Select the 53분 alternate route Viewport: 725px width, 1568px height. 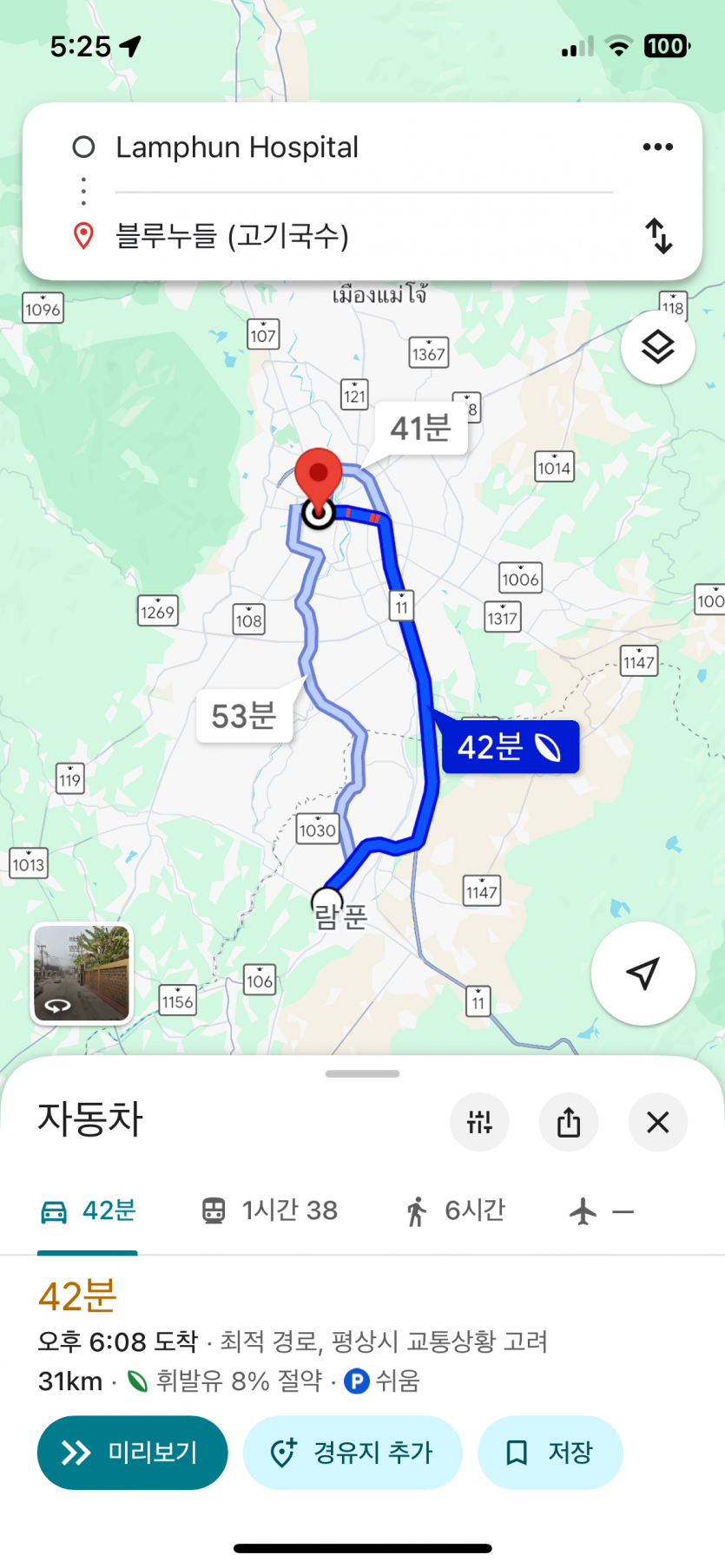245,714
